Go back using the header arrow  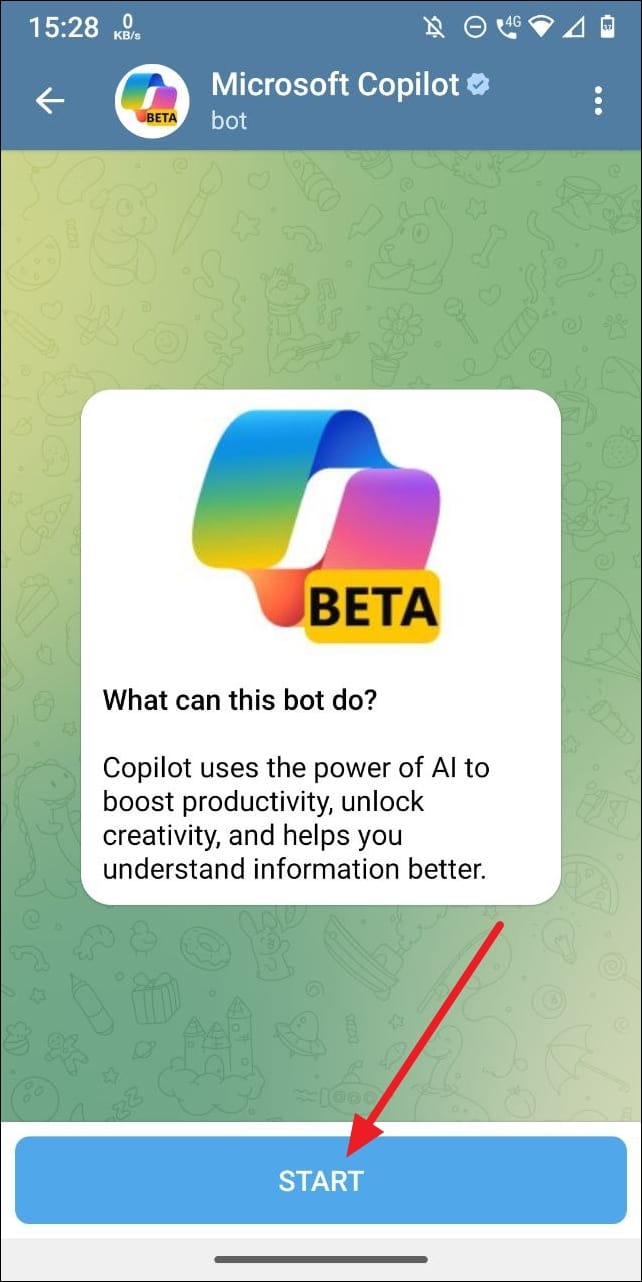coord(49,100)
